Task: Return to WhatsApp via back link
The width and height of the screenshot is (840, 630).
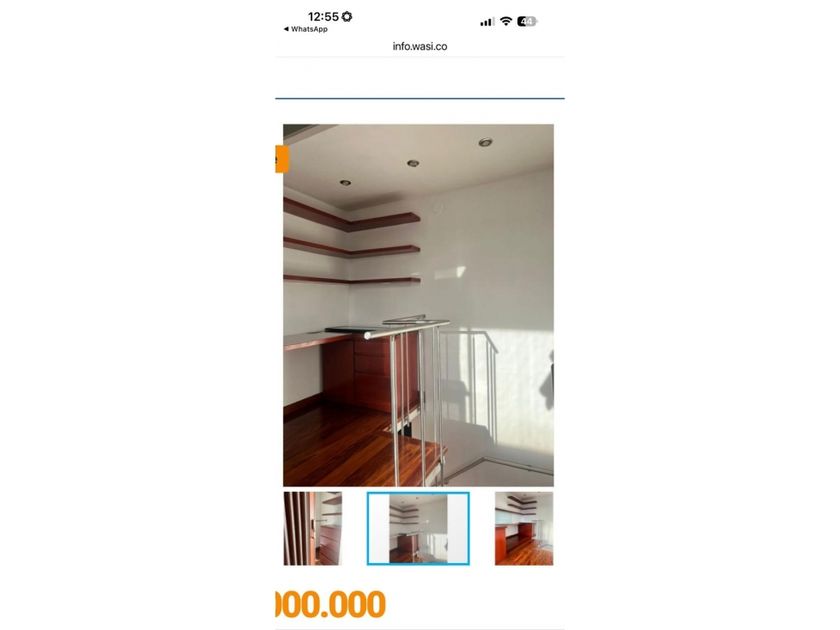Action: 306,29
